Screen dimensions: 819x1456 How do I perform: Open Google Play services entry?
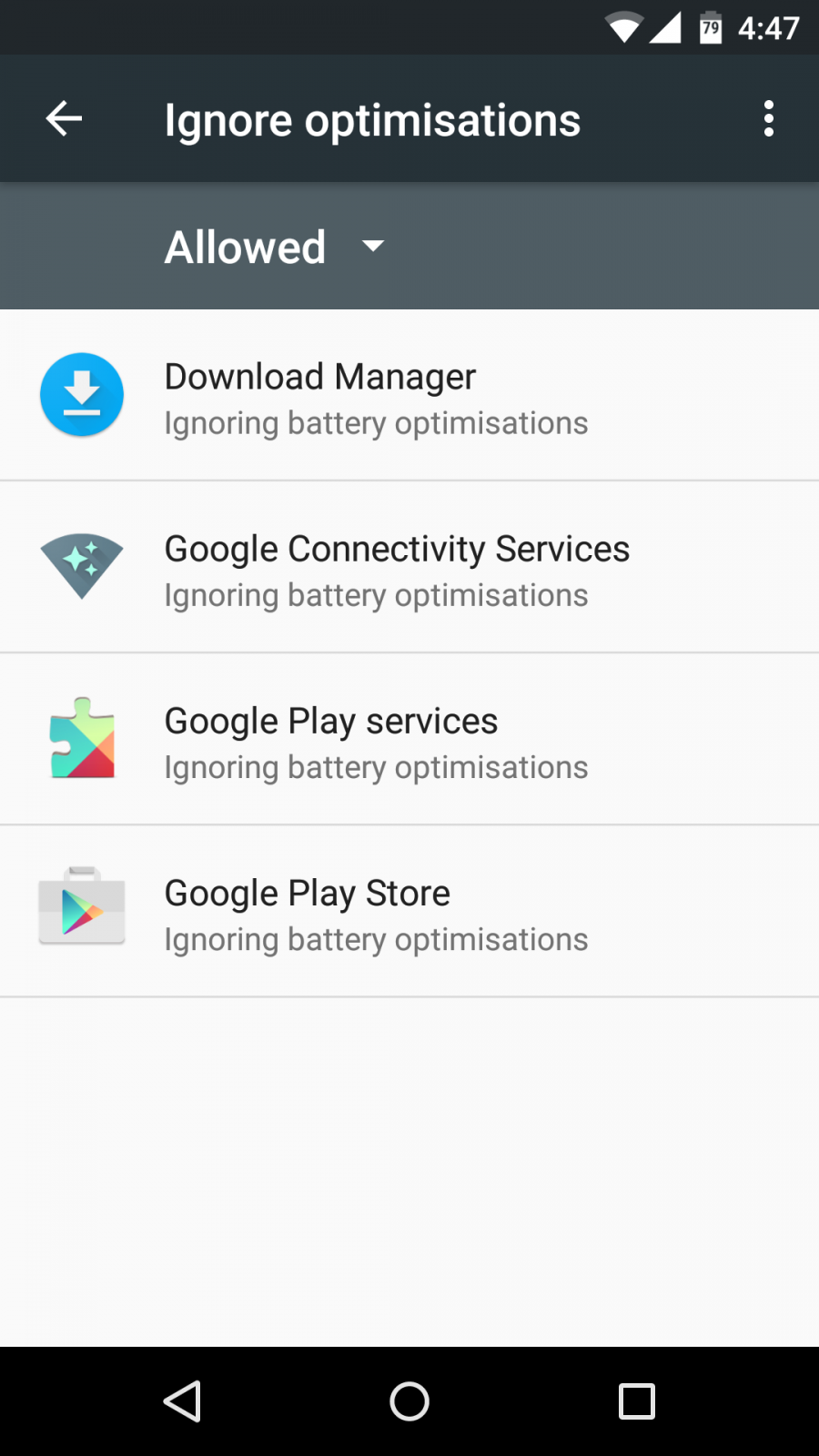[409, 739]
